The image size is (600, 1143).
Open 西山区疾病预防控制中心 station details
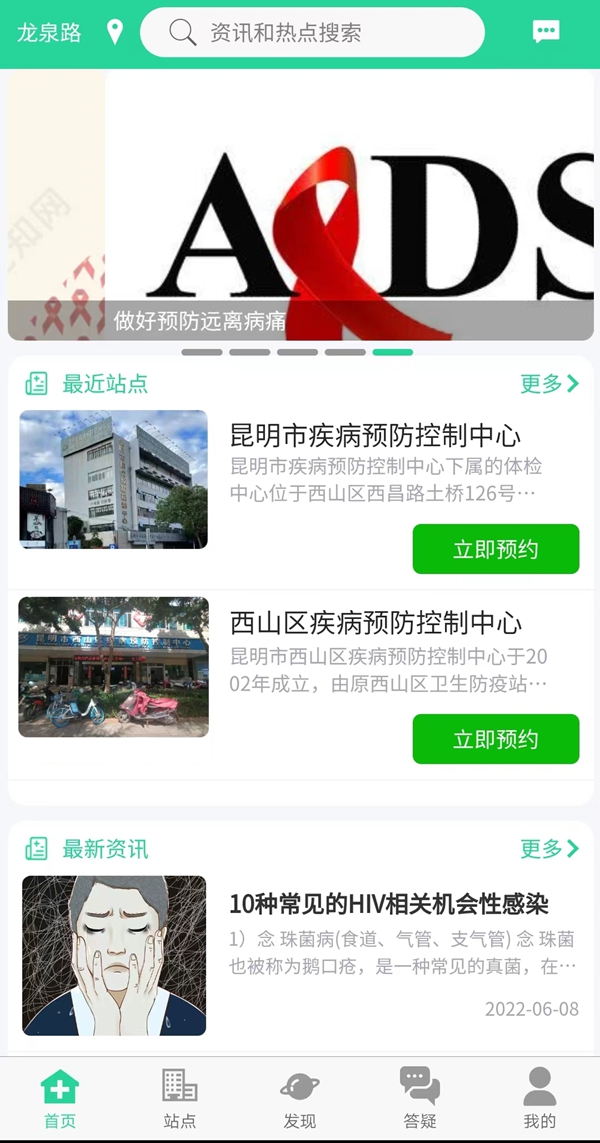click(x=375, y=624)
